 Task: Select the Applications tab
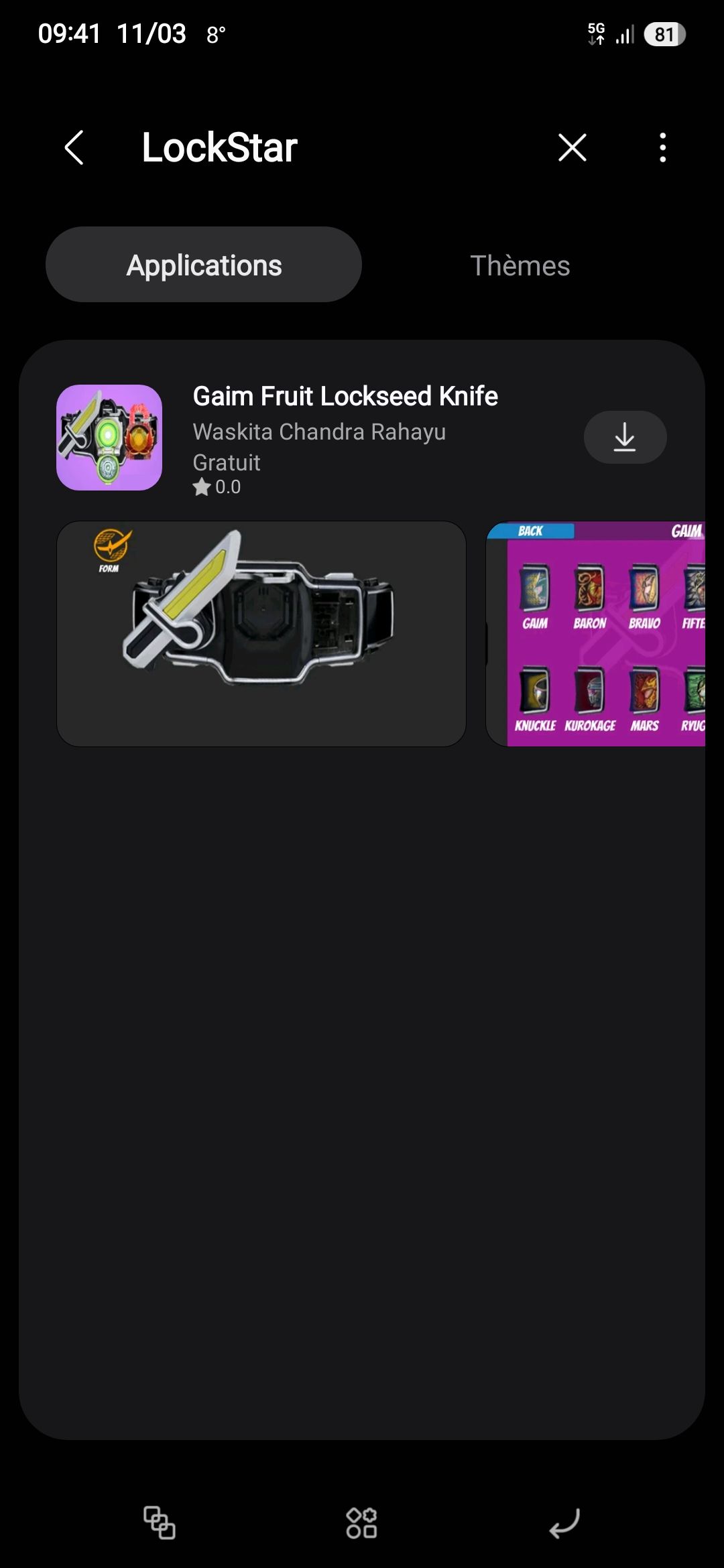click(204, 265)
